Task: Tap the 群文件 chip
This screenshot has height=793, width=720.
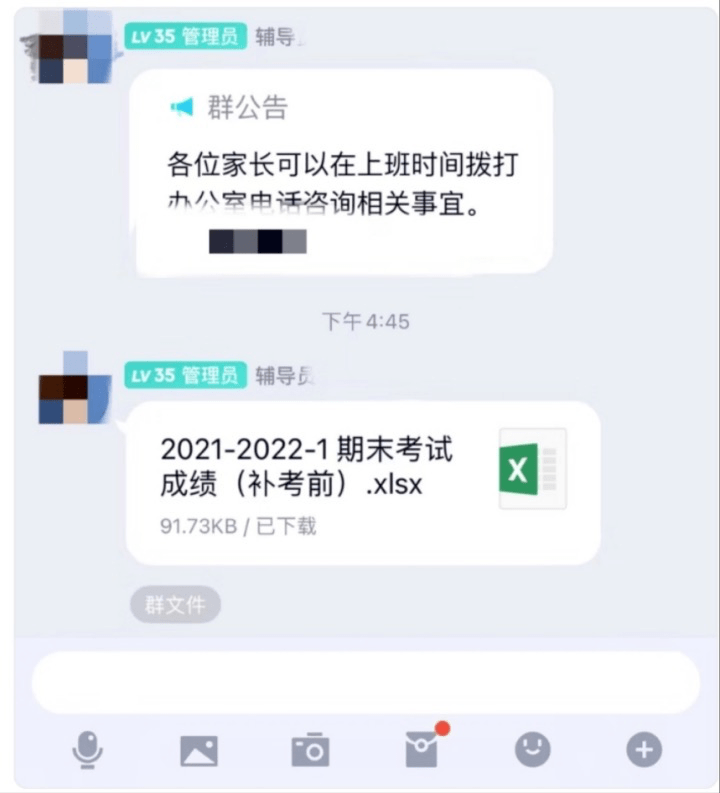Action: tap(174, 605)
